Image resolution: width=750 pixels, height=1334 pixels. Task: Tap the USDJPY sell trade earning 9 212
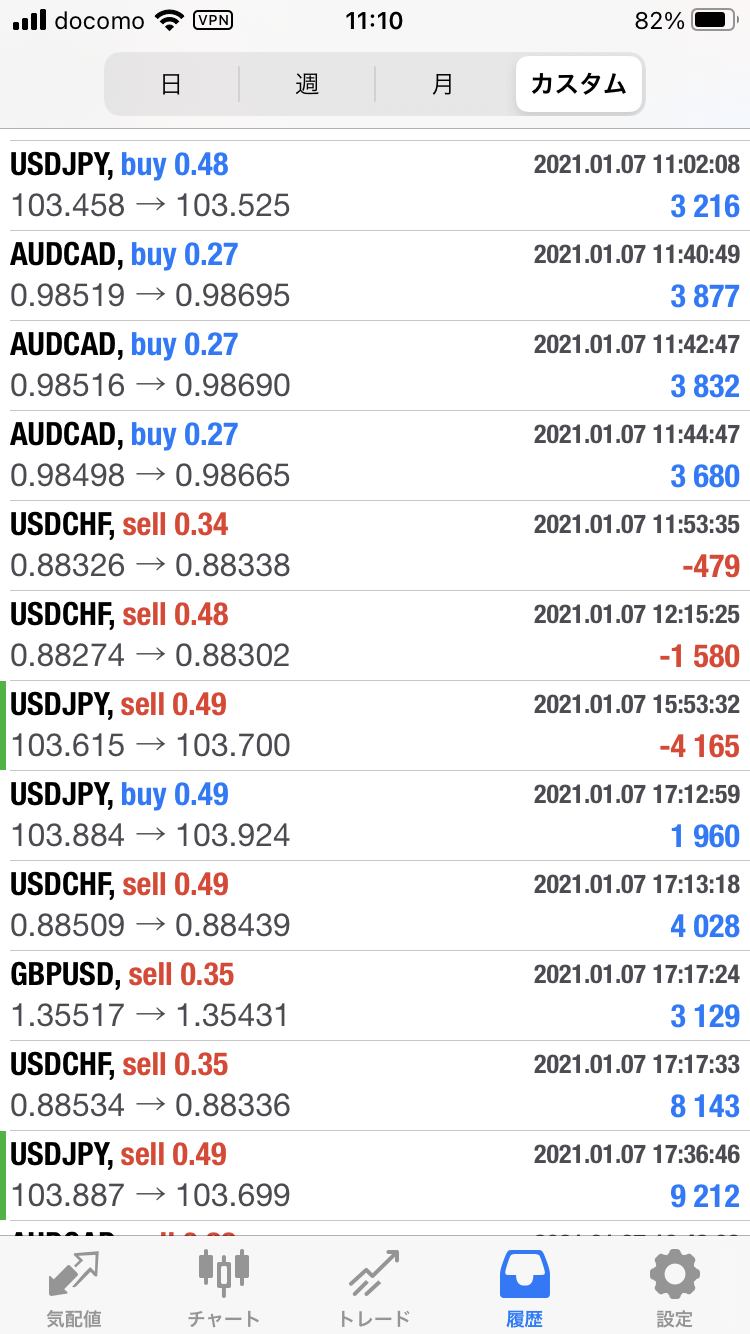(x=375, y=1175)
